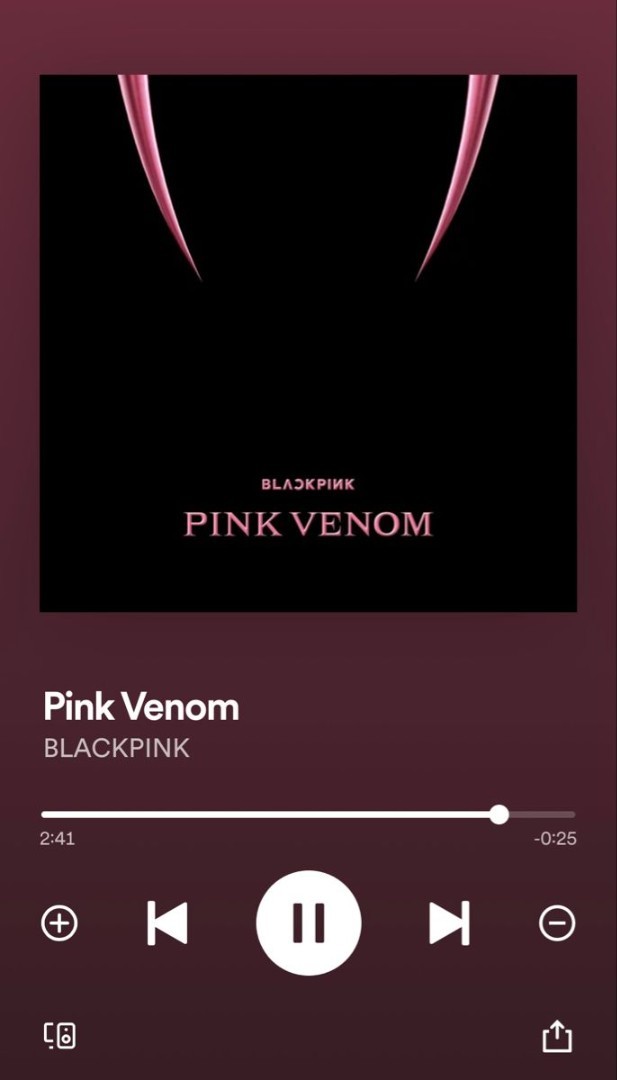Image resolution: width=617 pixels, height=1080 pixels.
Task: Share the Pink Venom song
Action: [x=557, y=1035]
